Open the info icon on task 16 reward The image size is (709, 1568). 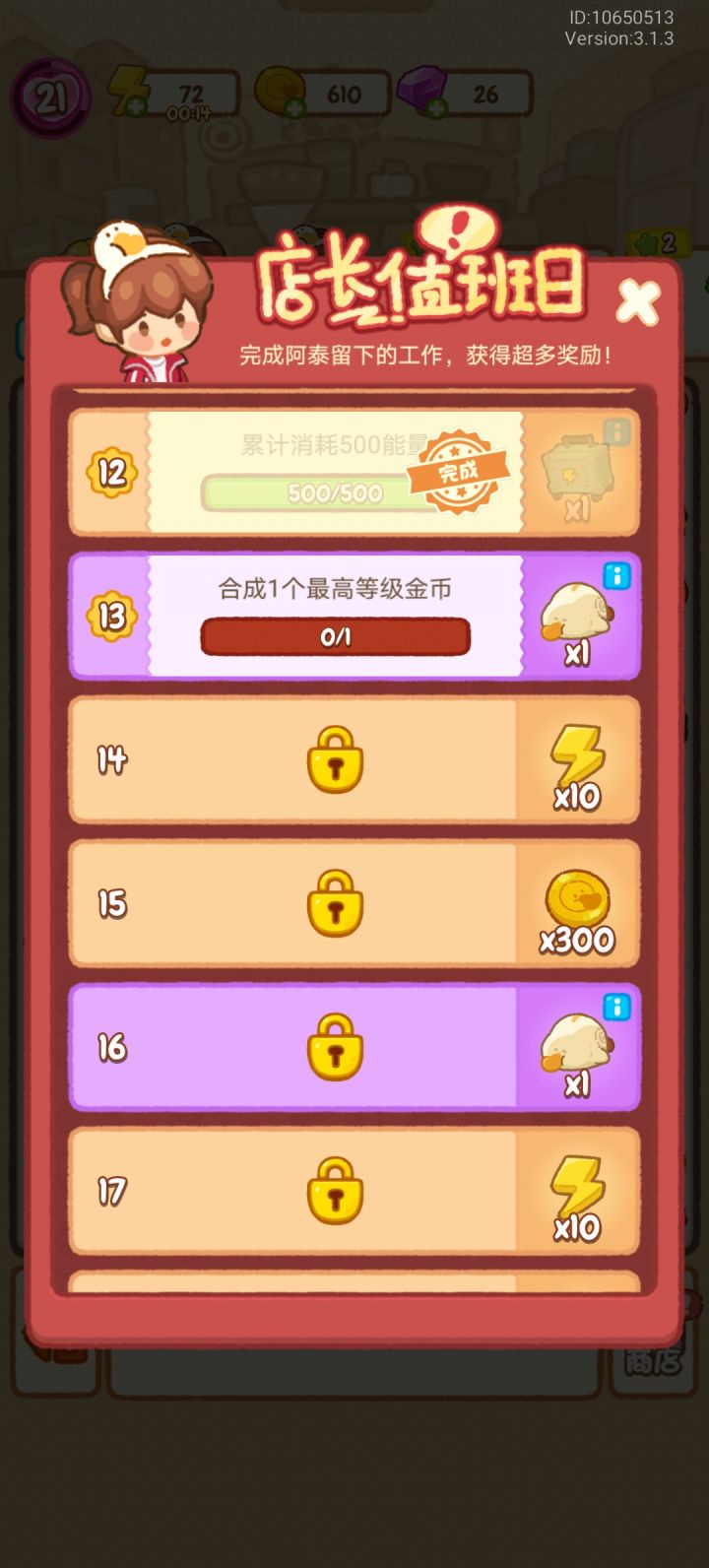[x=616, y=1010]
